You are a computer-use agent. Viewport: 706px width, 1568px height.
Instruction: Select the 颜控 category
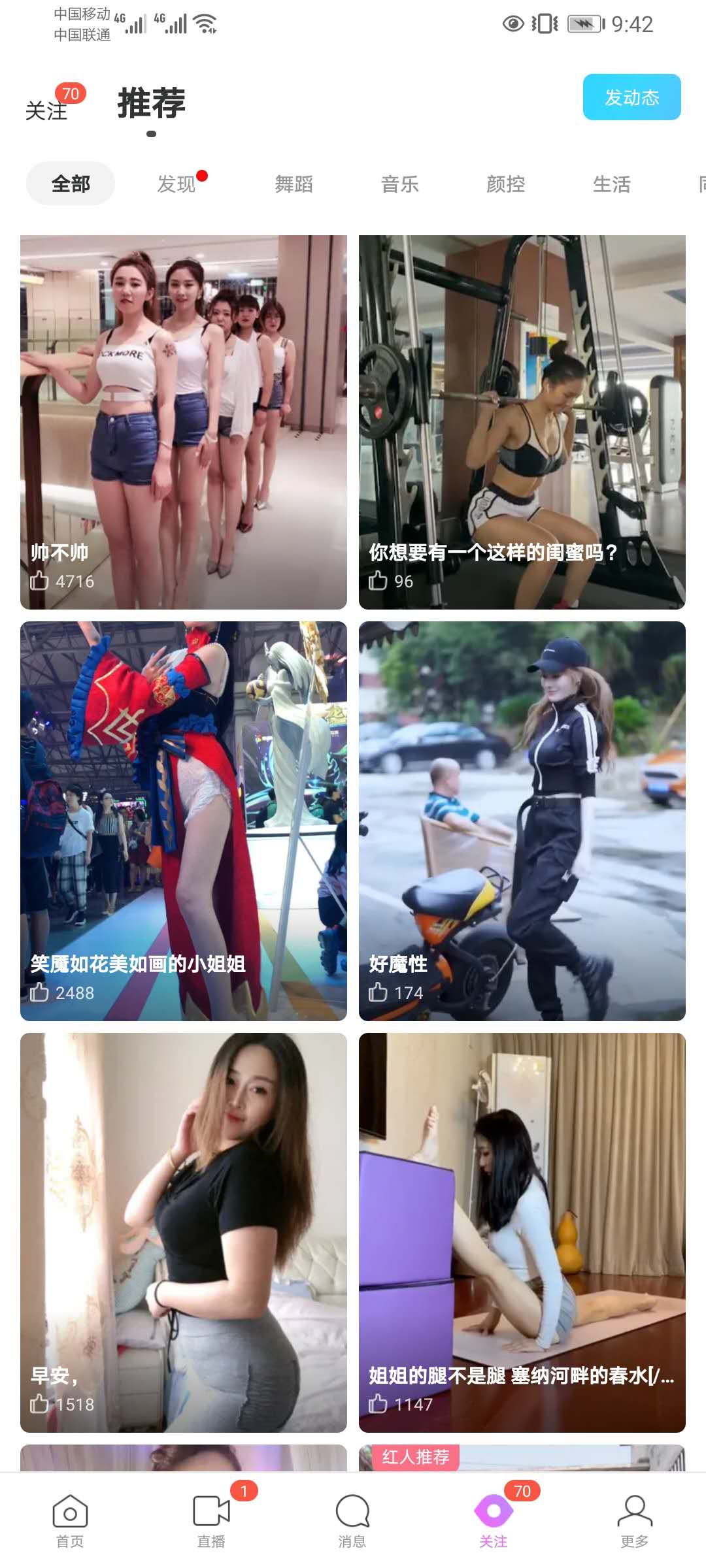pyautogui.click(x=506, y=184)
